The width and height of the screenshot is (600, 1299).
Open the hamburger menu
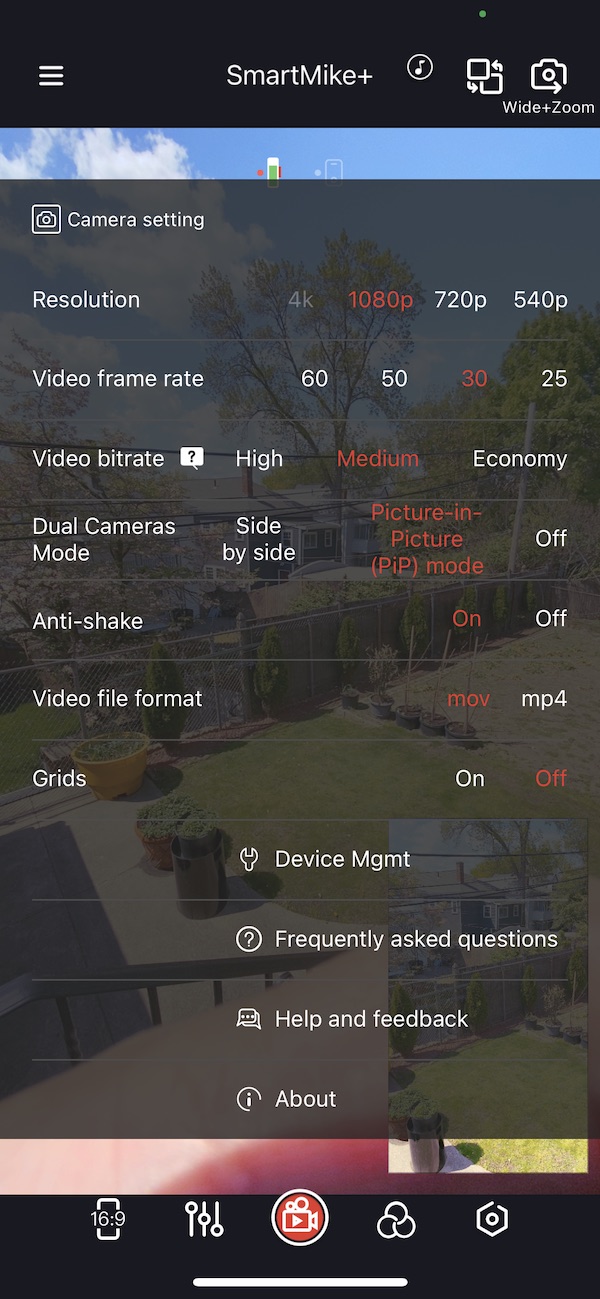tap(51, 76)
